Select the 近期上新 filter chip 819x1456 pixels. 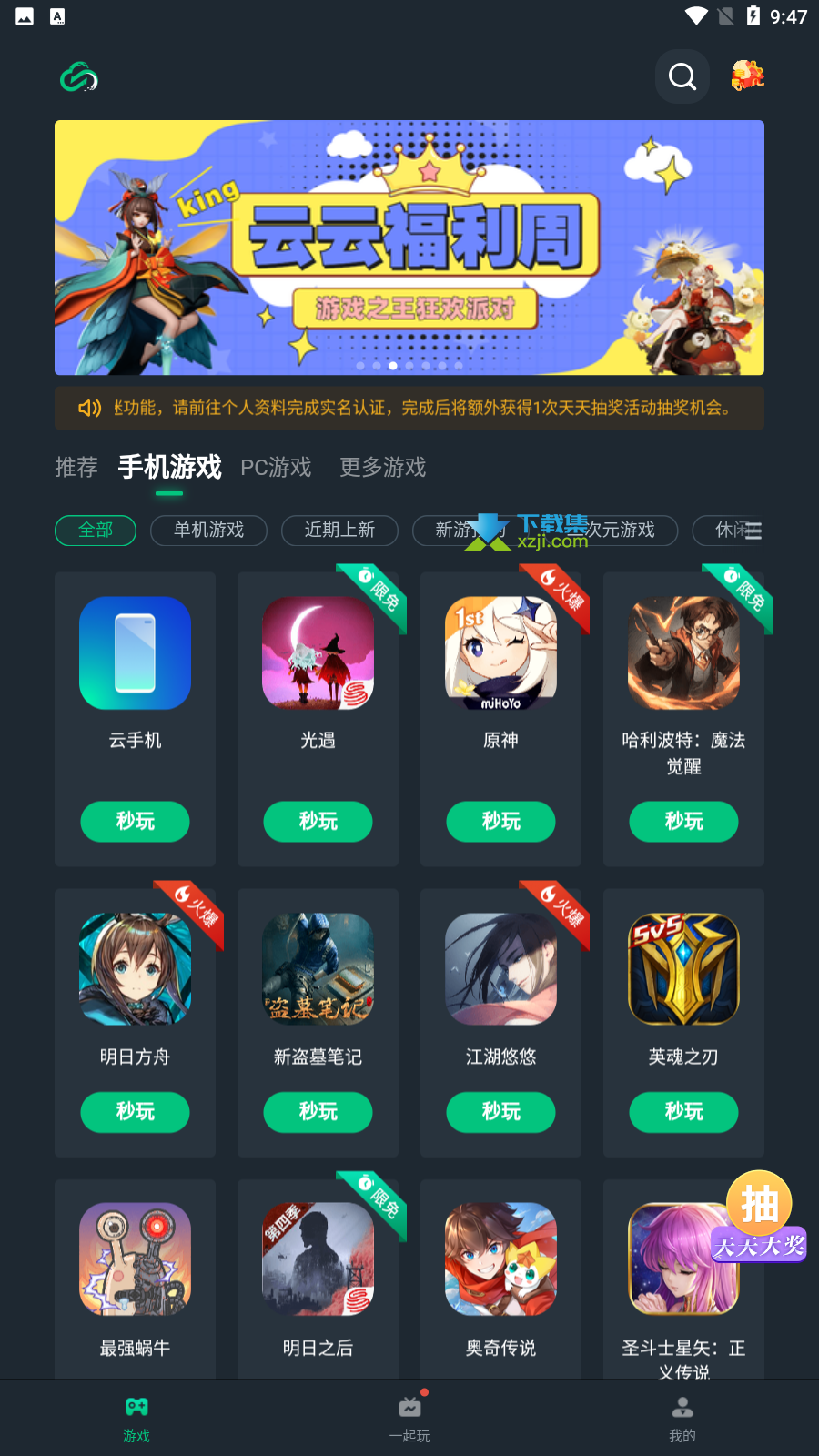click(x=339, y=530)
